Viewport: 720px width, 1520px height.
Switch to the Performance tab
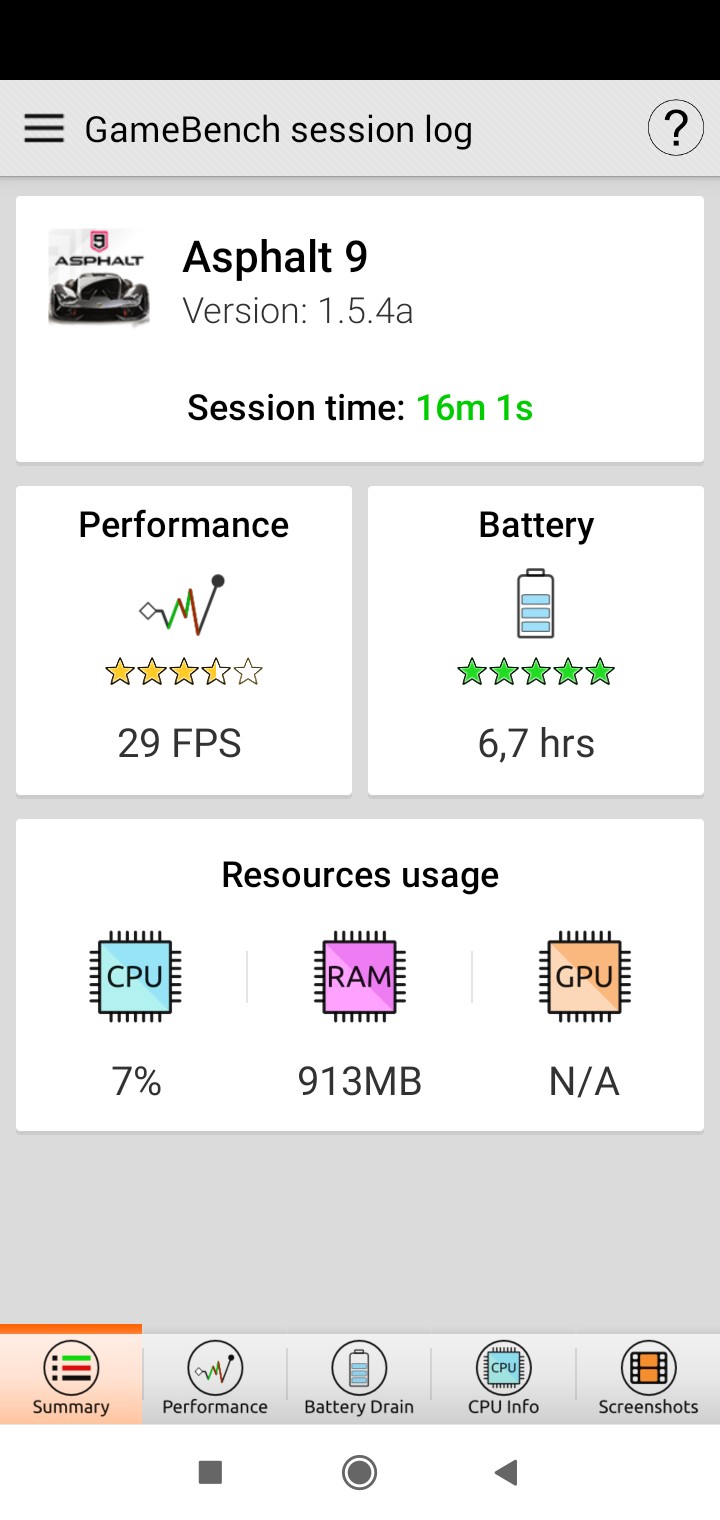[215, 1379]
